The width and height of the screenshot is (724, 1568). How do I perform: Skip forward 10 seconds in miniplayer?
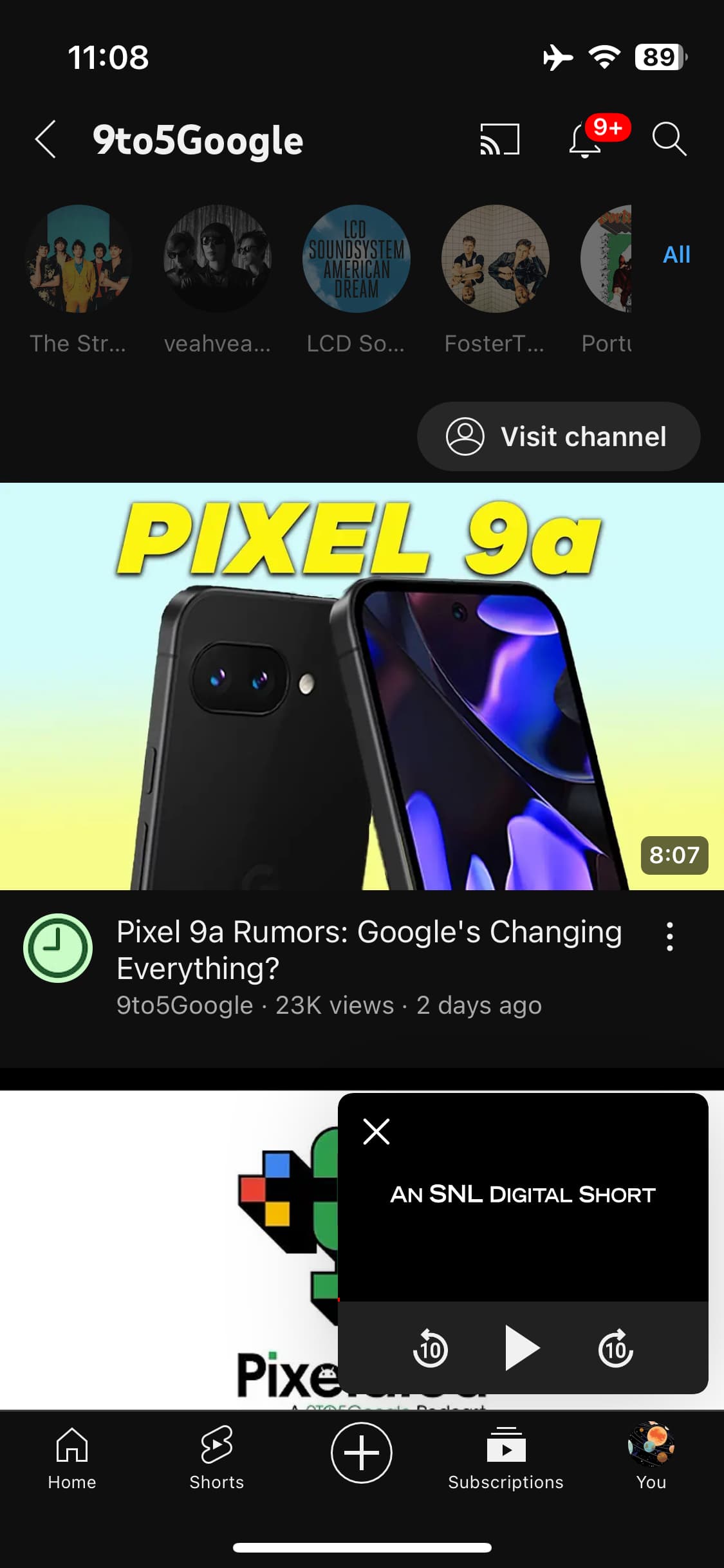(x=615, y=1349)
